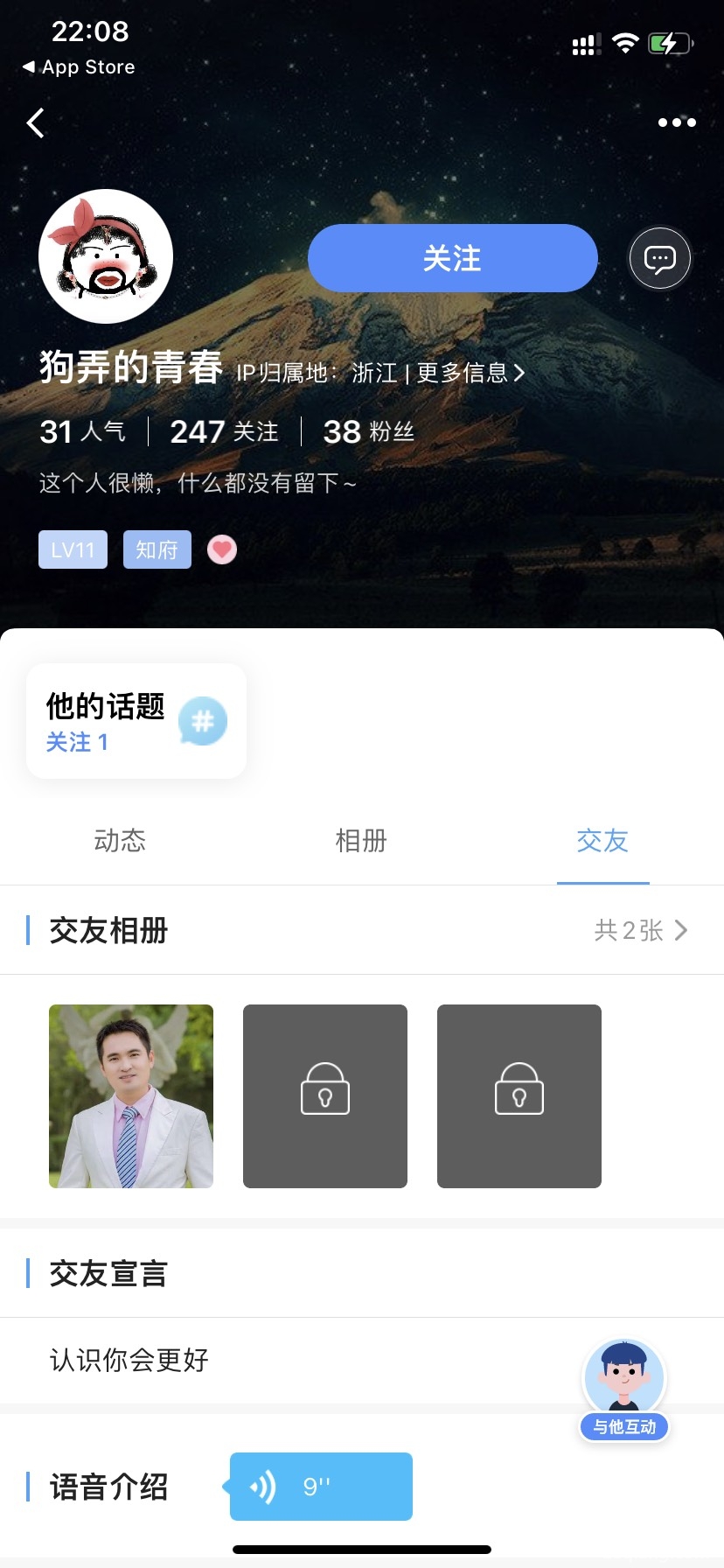The height and width of the screenshot is (1568, 724).
Task: View the 38 粉丝 fans list
Action: pos(368,431)
